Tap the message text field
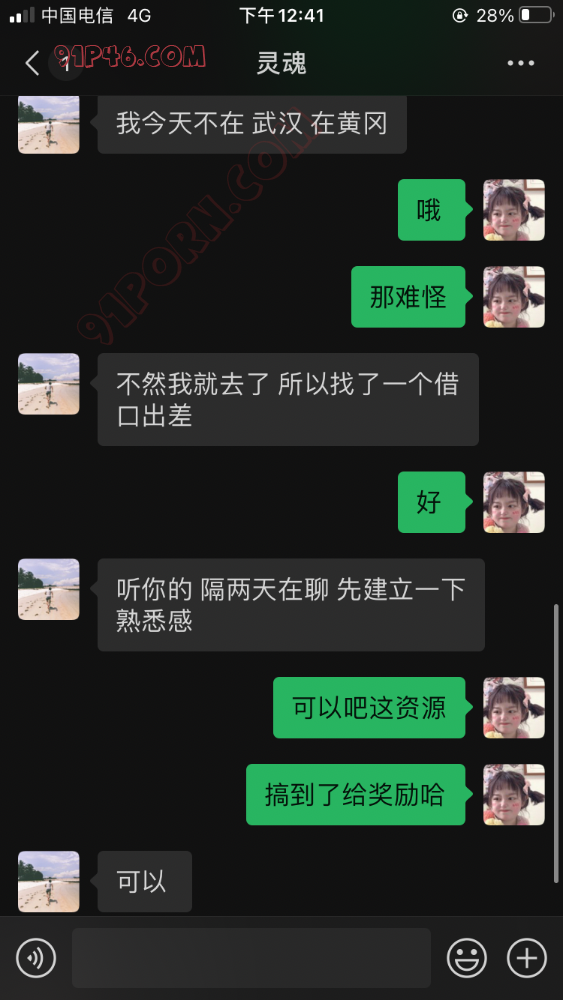 click(251, 958)
